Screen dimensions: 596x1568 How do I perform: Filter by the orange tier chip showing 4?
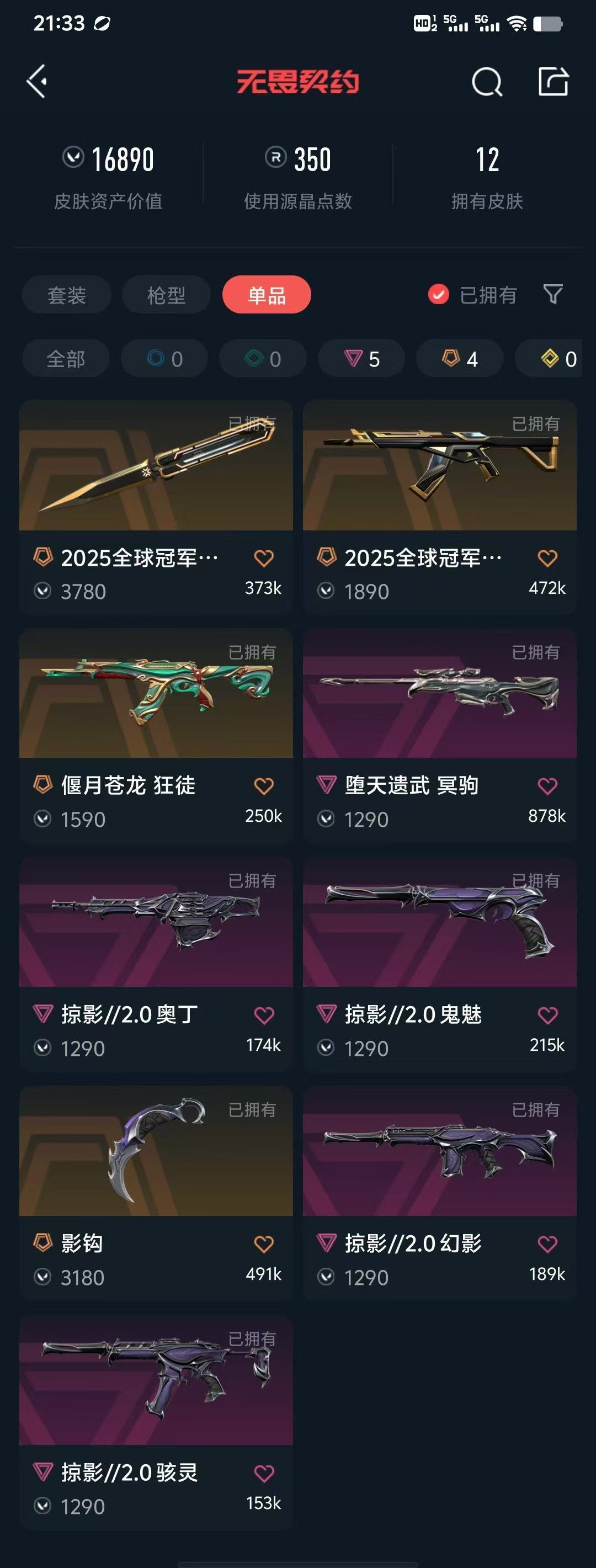460,359
